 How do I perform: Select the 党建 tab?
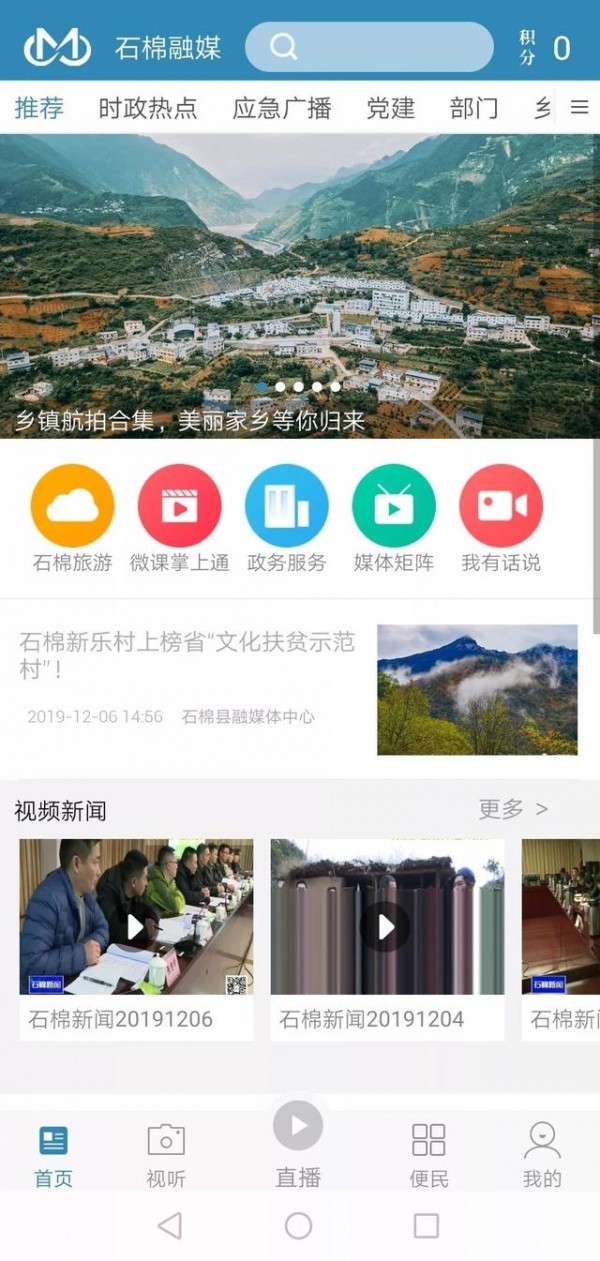point(390,108)
